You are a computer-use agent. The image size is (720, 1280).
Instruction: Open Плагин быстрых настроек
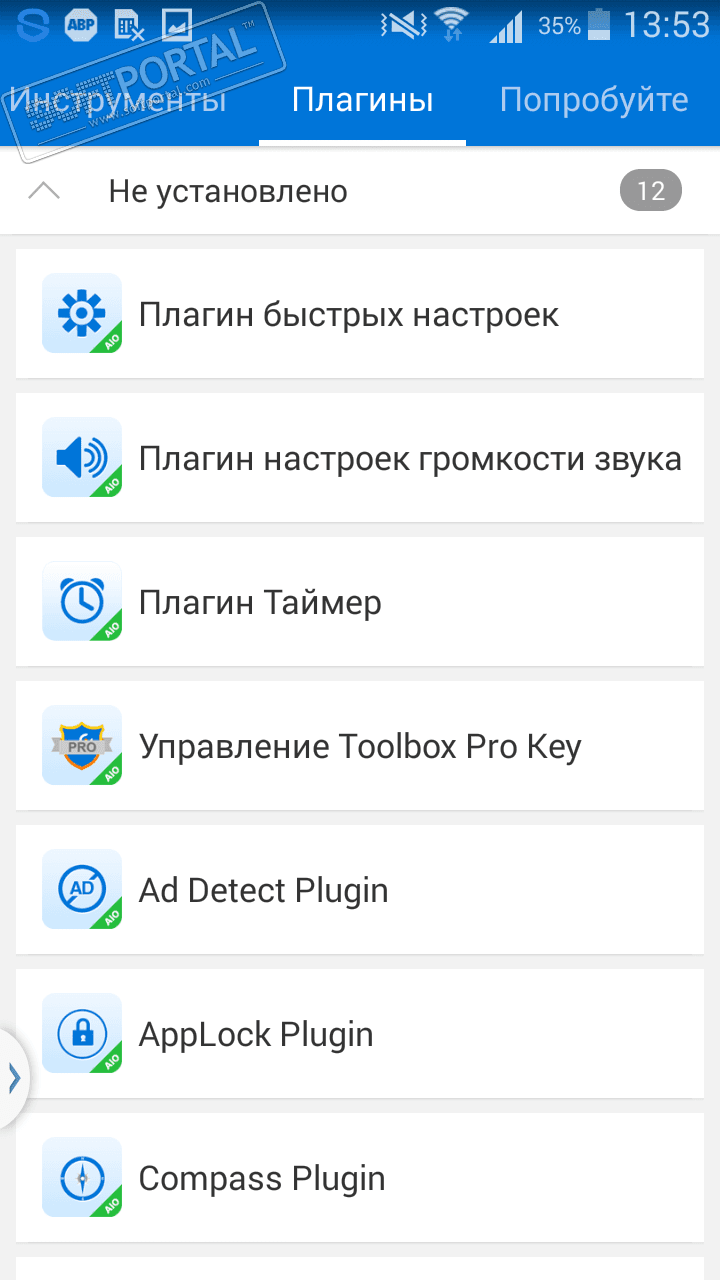click(360, 315)
